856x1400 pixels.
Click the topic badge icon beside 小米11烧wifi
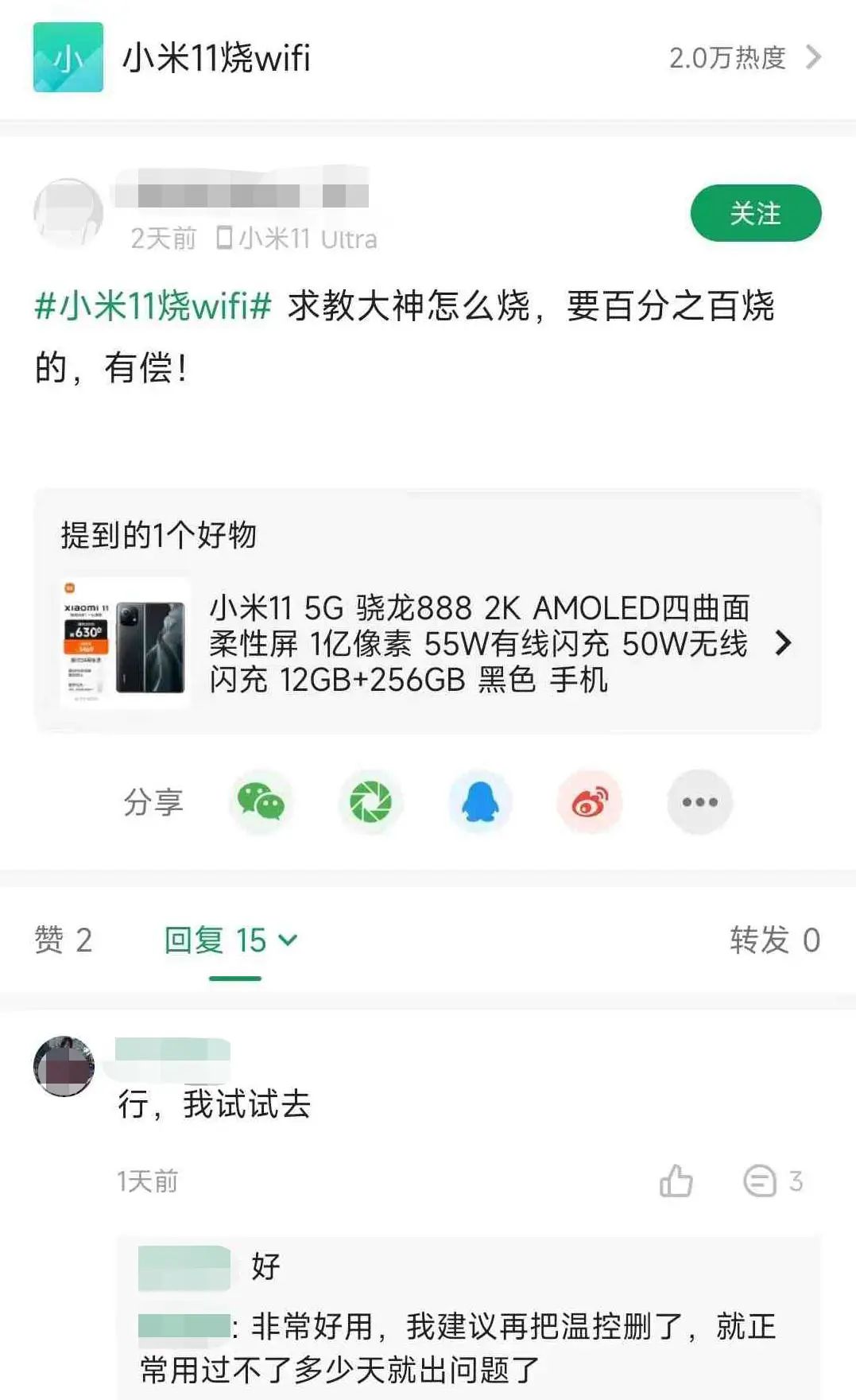(68, 57)
